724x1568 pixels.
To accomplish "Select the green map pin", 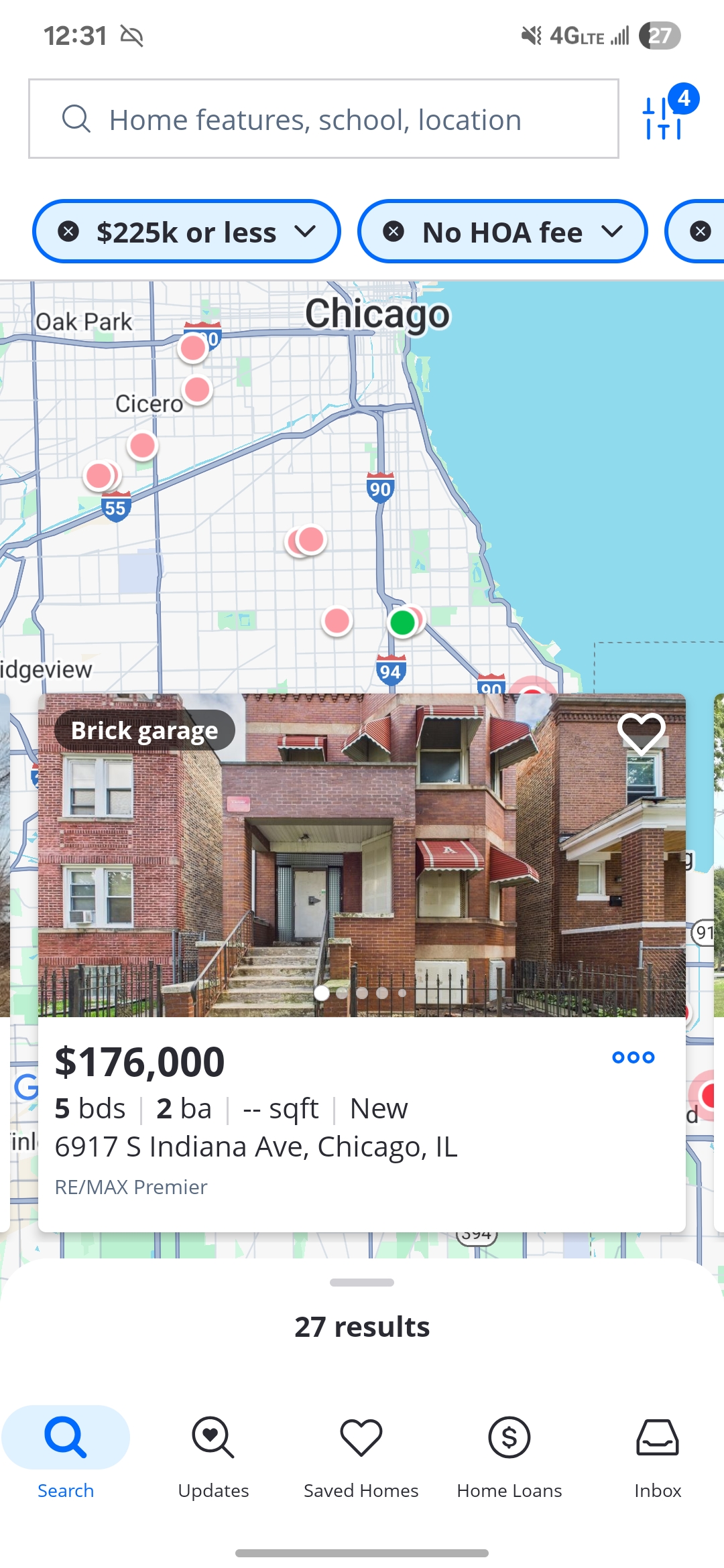I will click(x=402, y=623).
